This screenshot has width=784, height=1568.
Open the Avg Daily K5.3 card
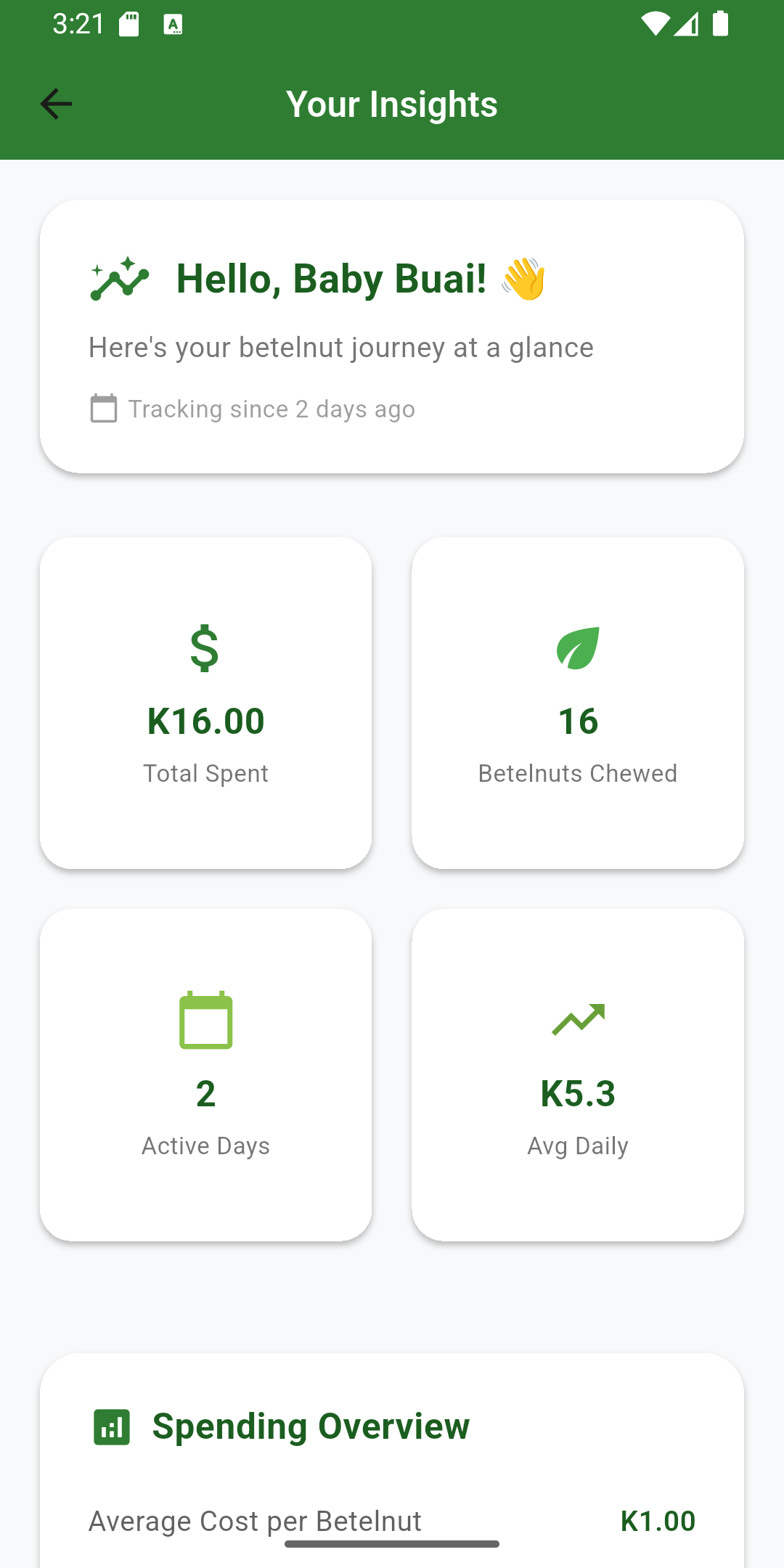pyautogui.click(x=578, y=1074)
